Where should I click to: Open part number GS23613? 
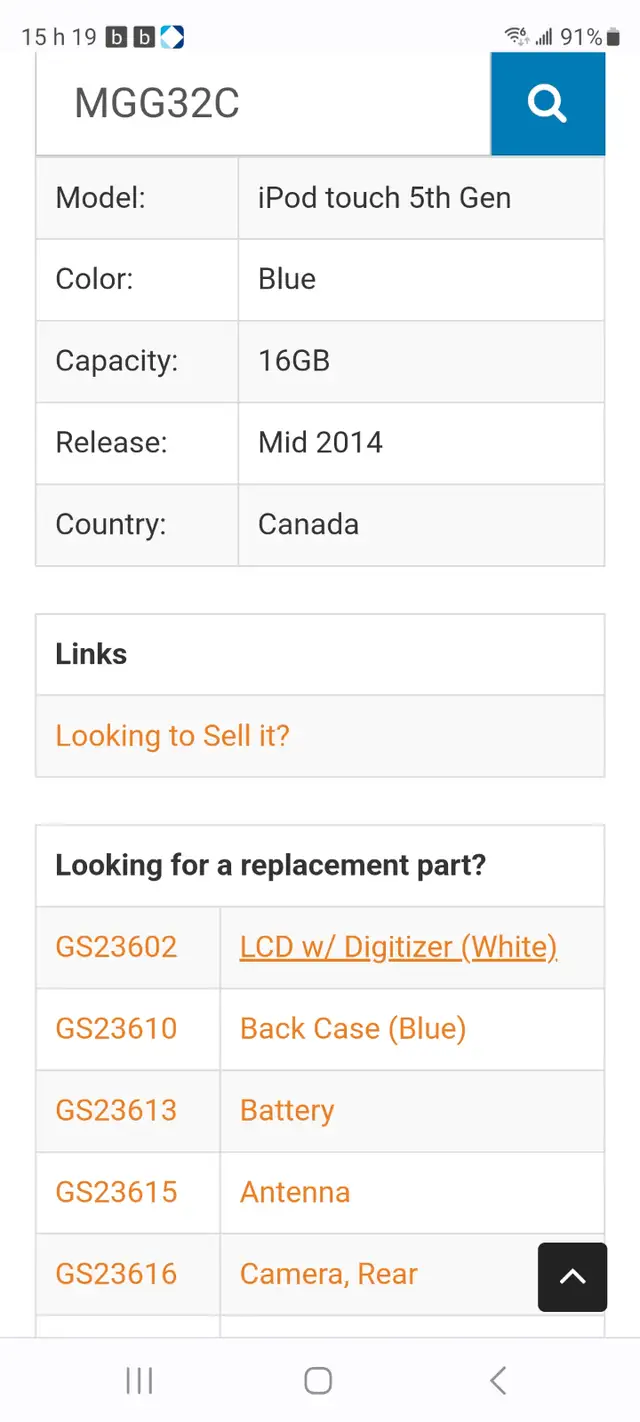pos(116,1111)
